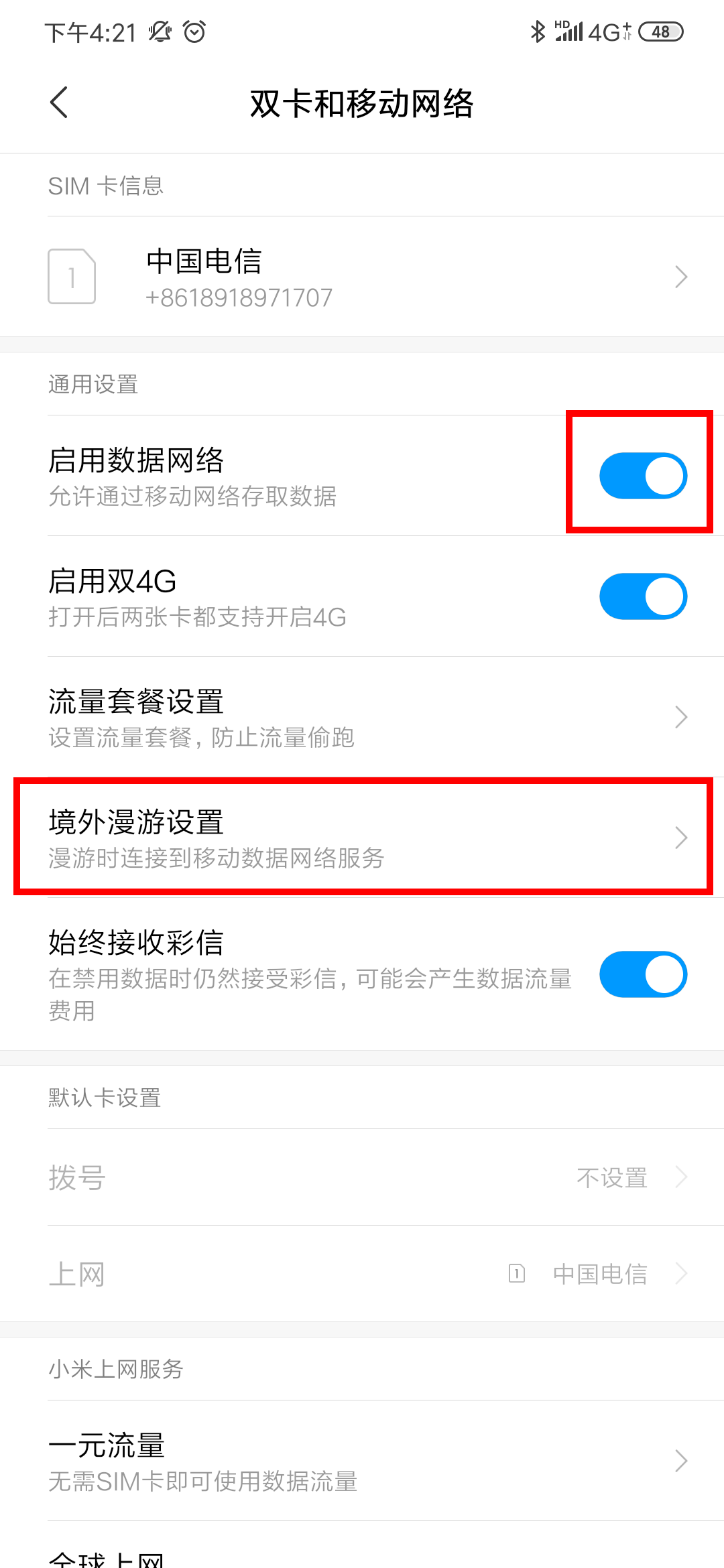Open 流量套餐设置

(362, 717)
